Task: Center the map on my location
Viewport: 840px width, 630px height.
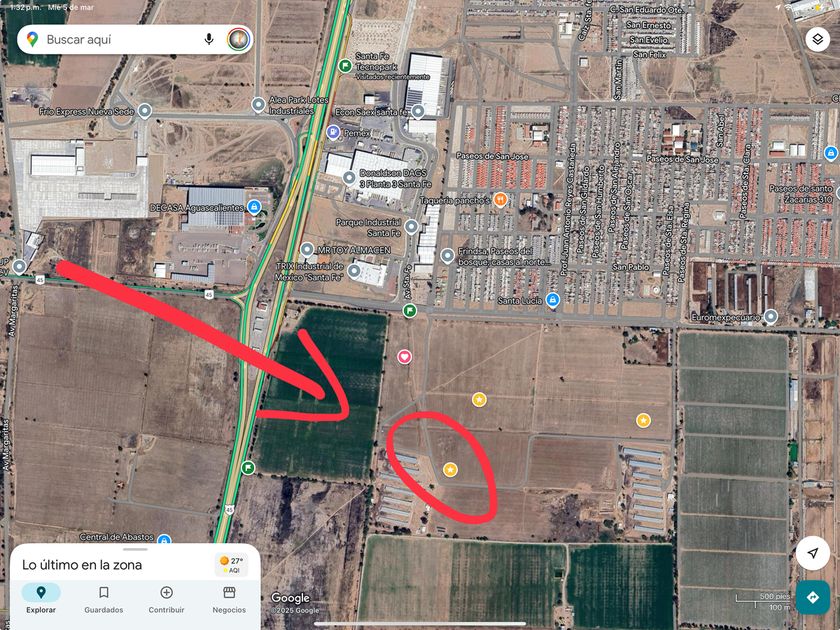Action: (x=812, y=553)
